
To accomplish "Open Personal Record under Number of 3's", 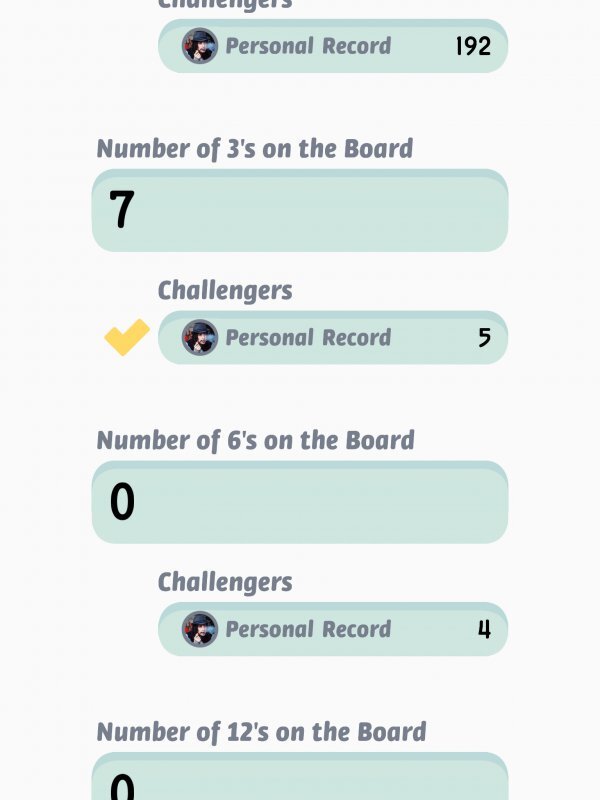I will [332, 338].
